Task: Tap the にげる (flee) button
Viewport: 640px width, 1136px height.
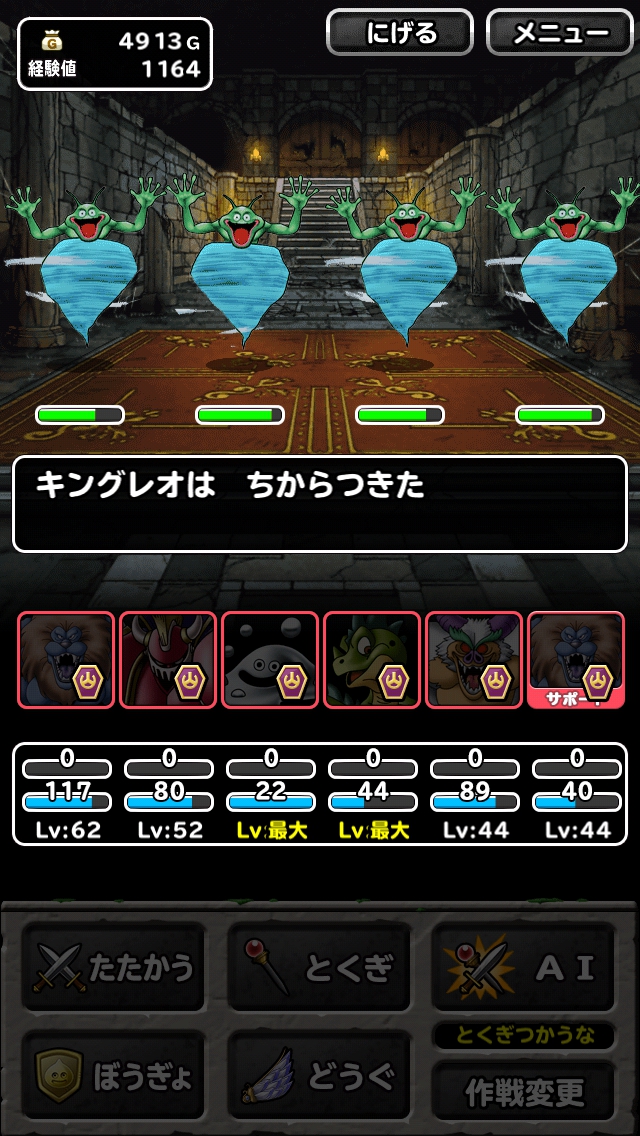Action: pyautogui.click(x=399, y=33)
